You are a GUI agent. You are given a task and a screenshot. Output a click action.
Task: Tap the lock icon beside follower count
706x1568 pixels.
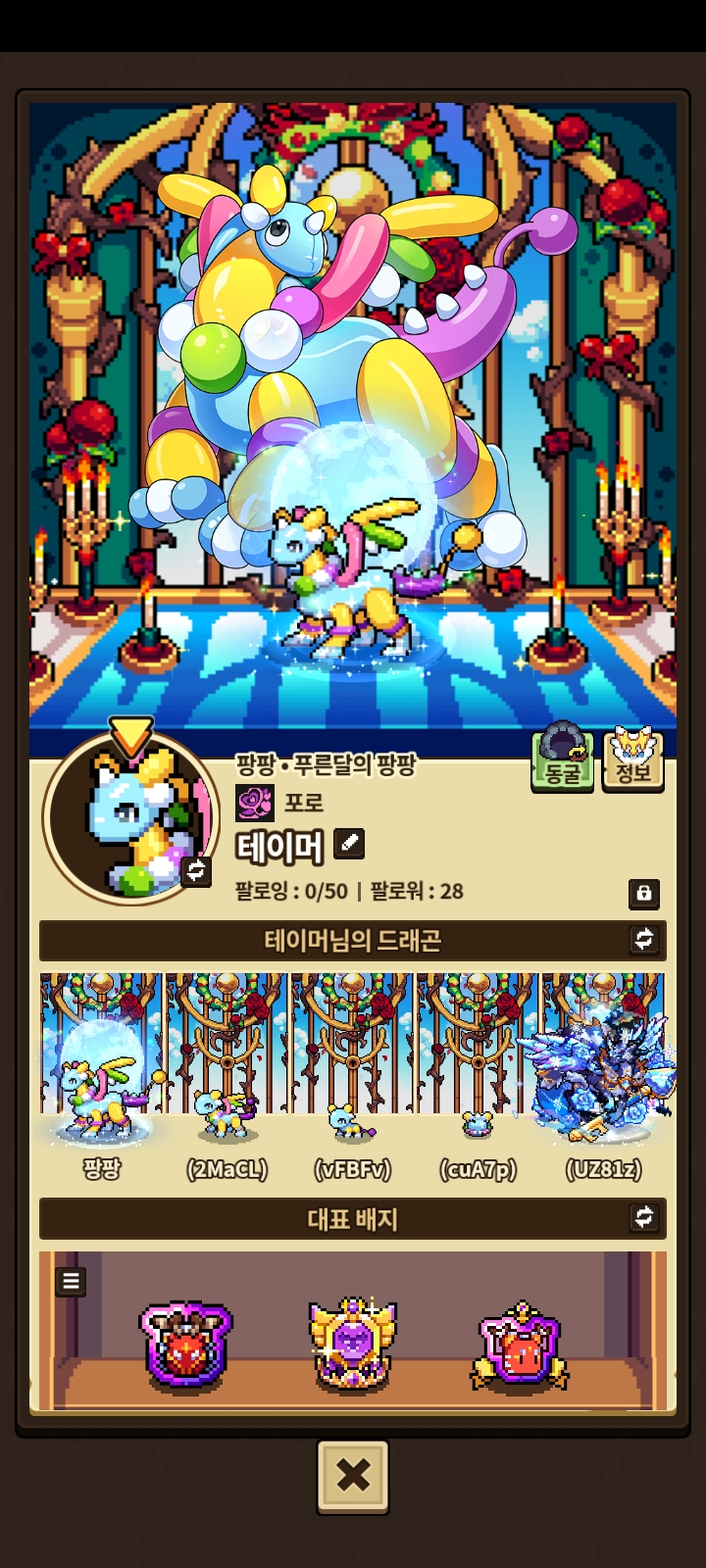643,893
